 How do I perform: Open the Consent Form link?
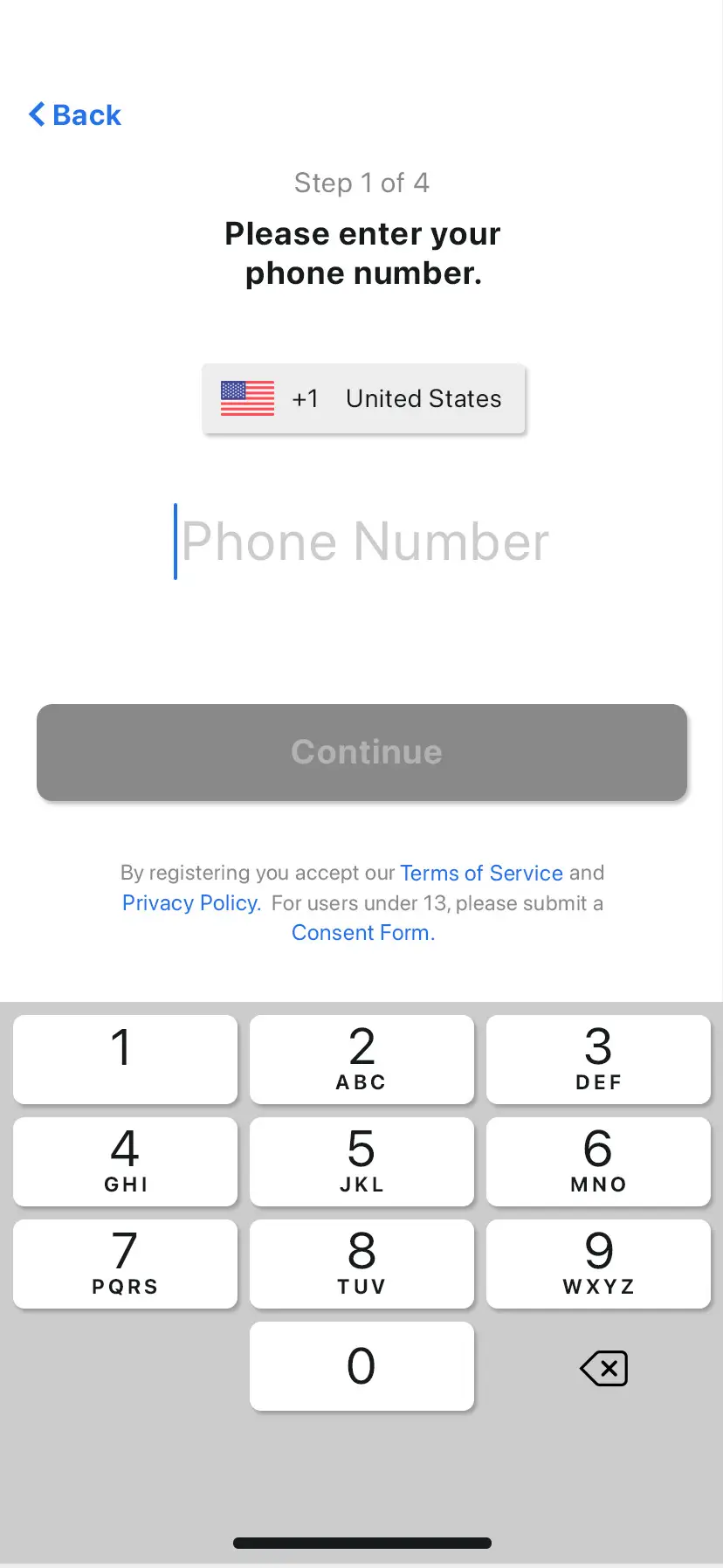coord(361,932)
